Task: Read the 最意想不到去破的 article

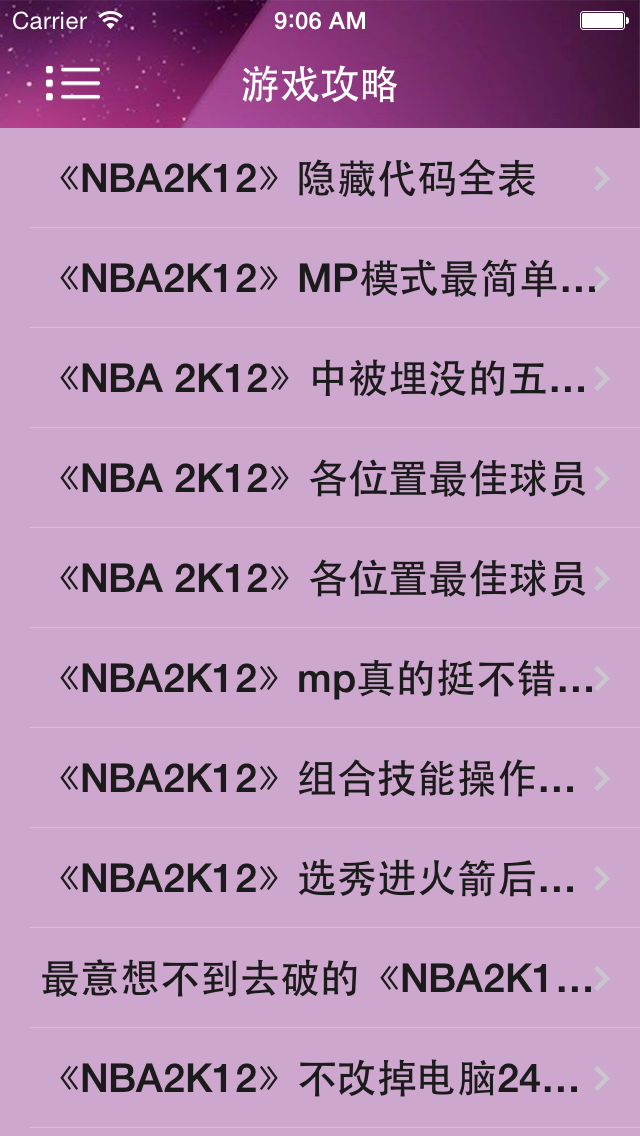Action: click(x=320, y=979)
